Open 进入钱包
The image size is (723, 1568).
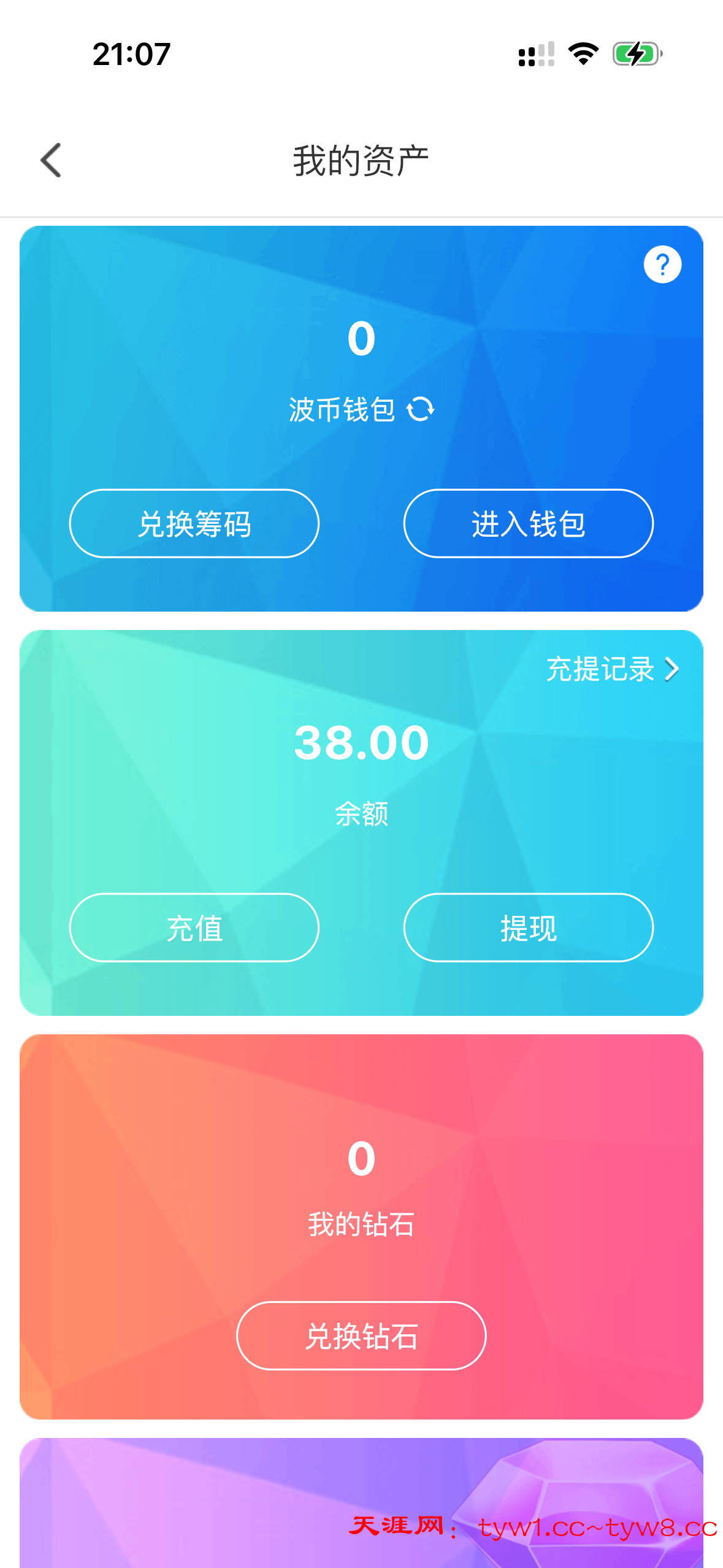[528, 523]
